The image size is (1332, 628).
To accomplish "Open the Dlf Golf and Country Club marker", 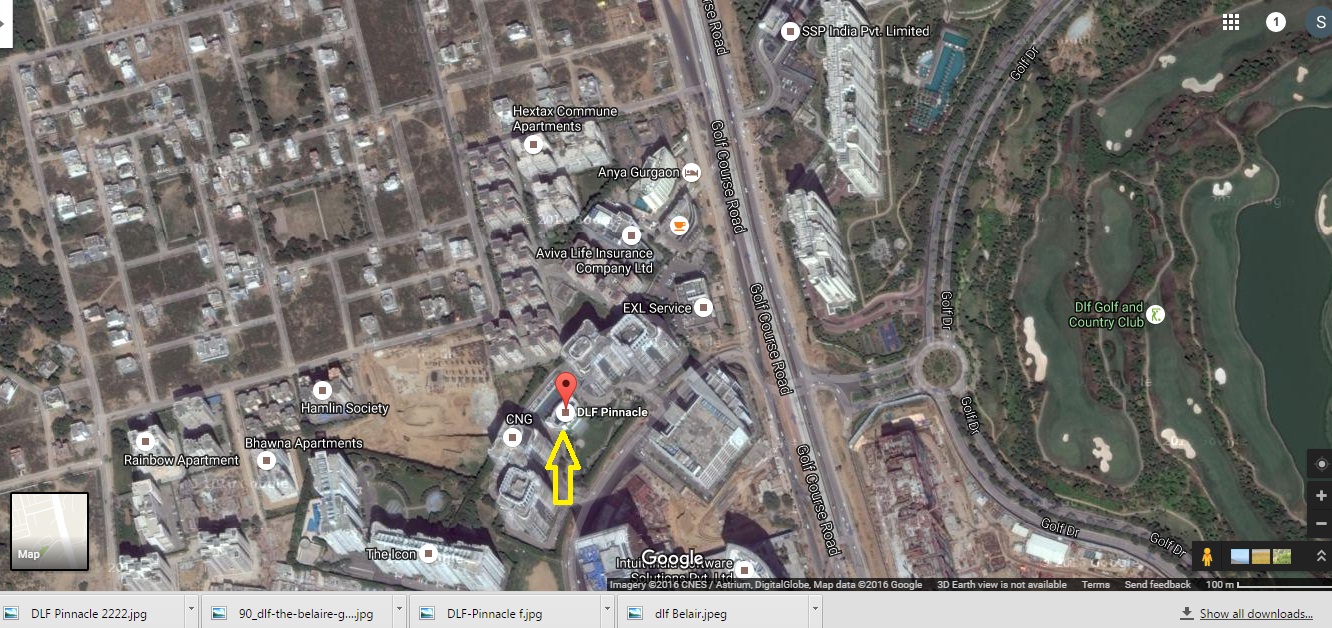I will coord(1155,314).
